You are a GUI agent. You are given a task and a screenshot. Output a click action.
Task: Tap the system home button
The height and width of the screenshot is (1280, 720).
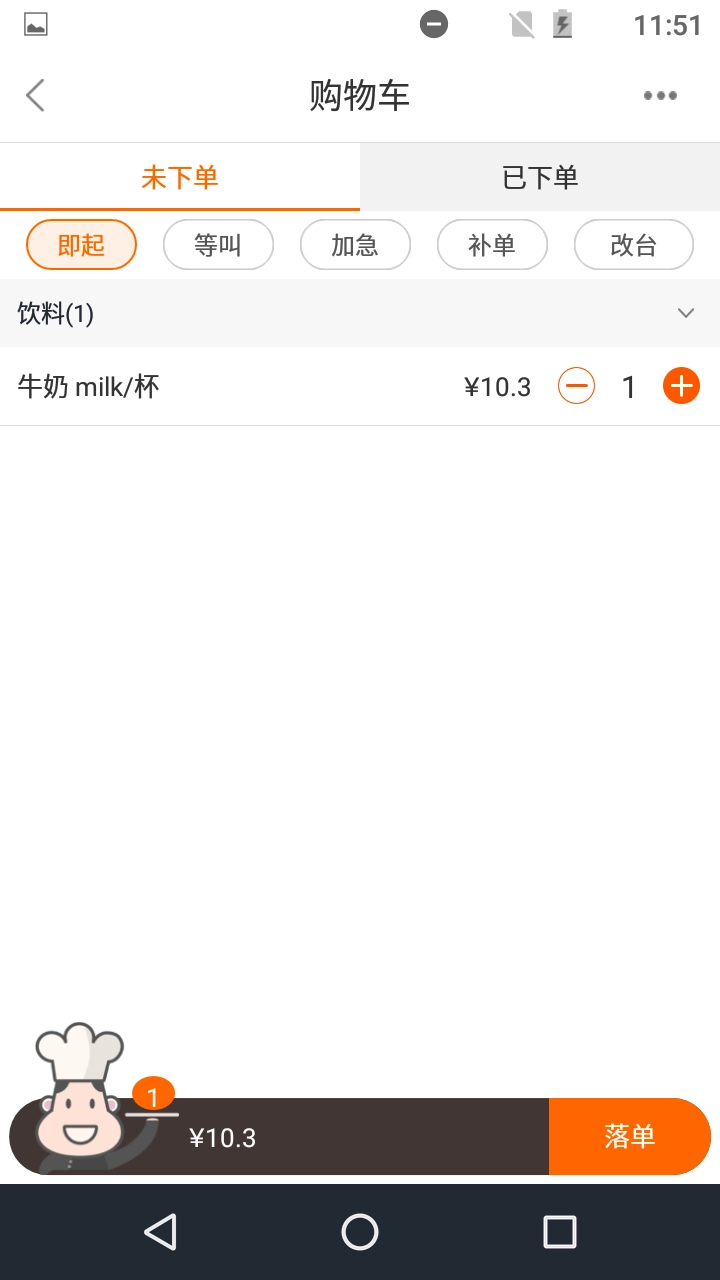(360, 1232)
